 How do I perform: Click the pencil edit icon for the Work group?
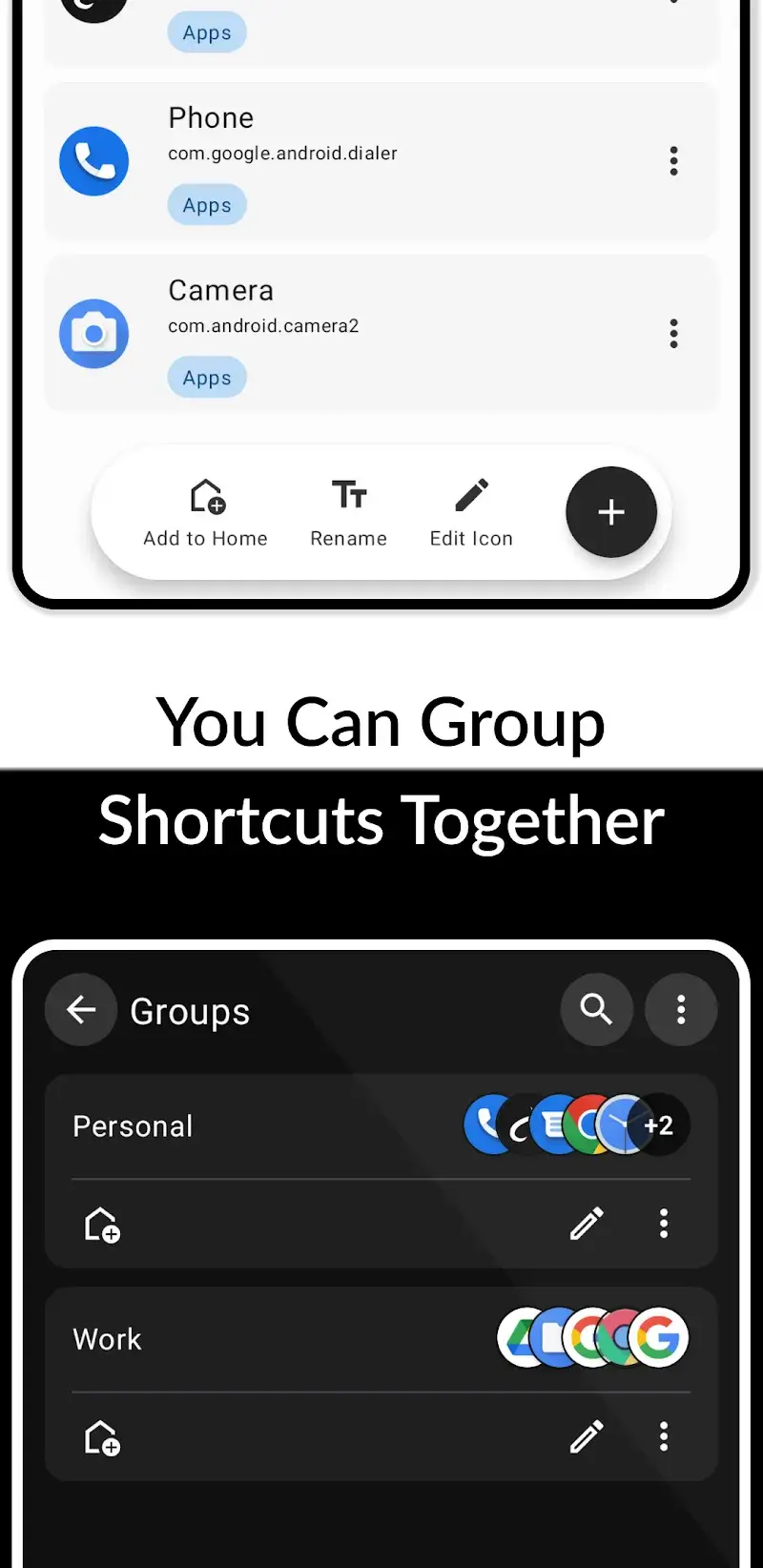click(x=587, y=1436)
